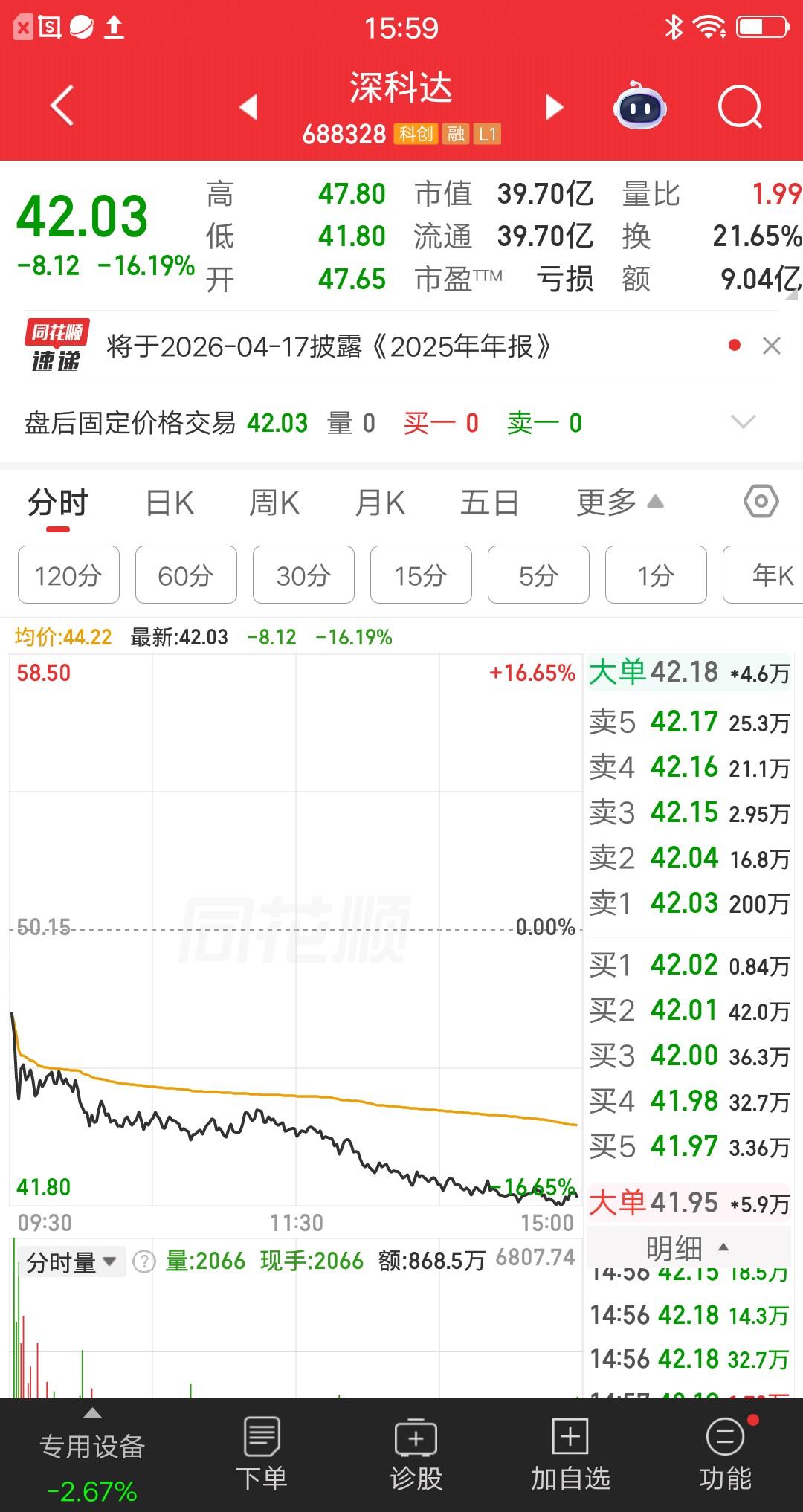Open the chart settings gear
The width and height of the screenshot is (803, 1512).
pyautogui.click(x=761, y=503)
